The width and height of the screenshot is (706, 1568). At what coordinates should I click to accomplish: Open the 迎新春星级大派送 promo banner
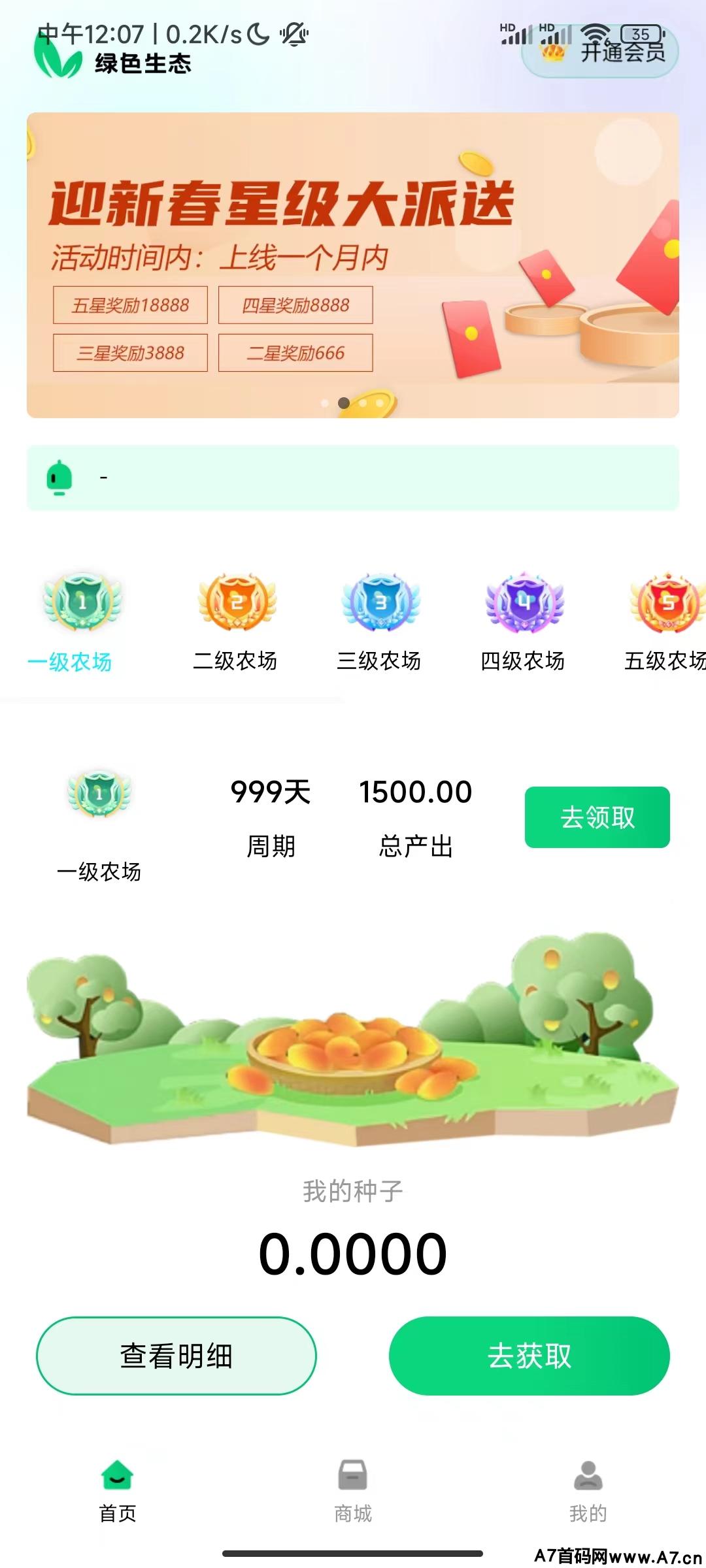(352, 265)
